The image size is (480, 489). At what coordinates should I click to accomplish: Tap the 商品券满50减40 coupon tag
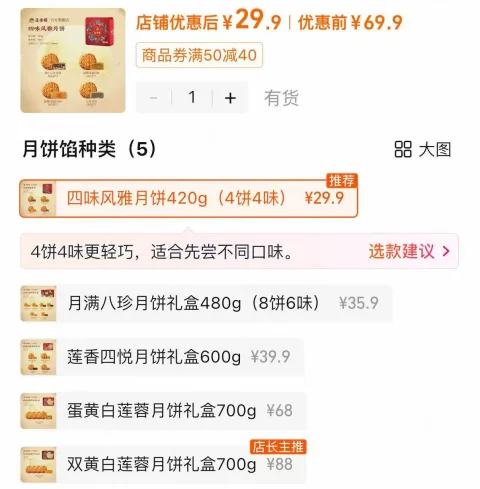point(199,55)
